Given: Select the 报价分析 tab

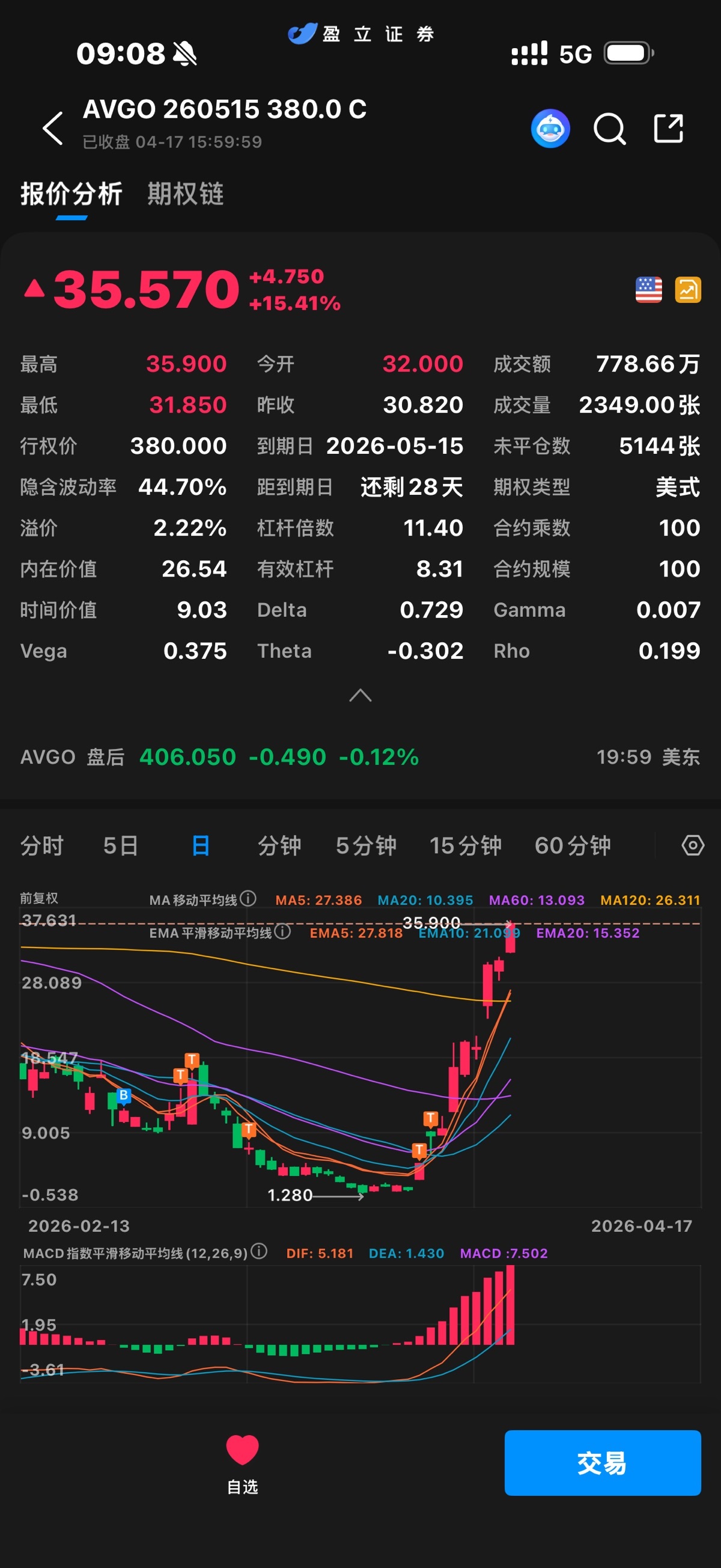Looking at the screenshot, I should 71,194.
